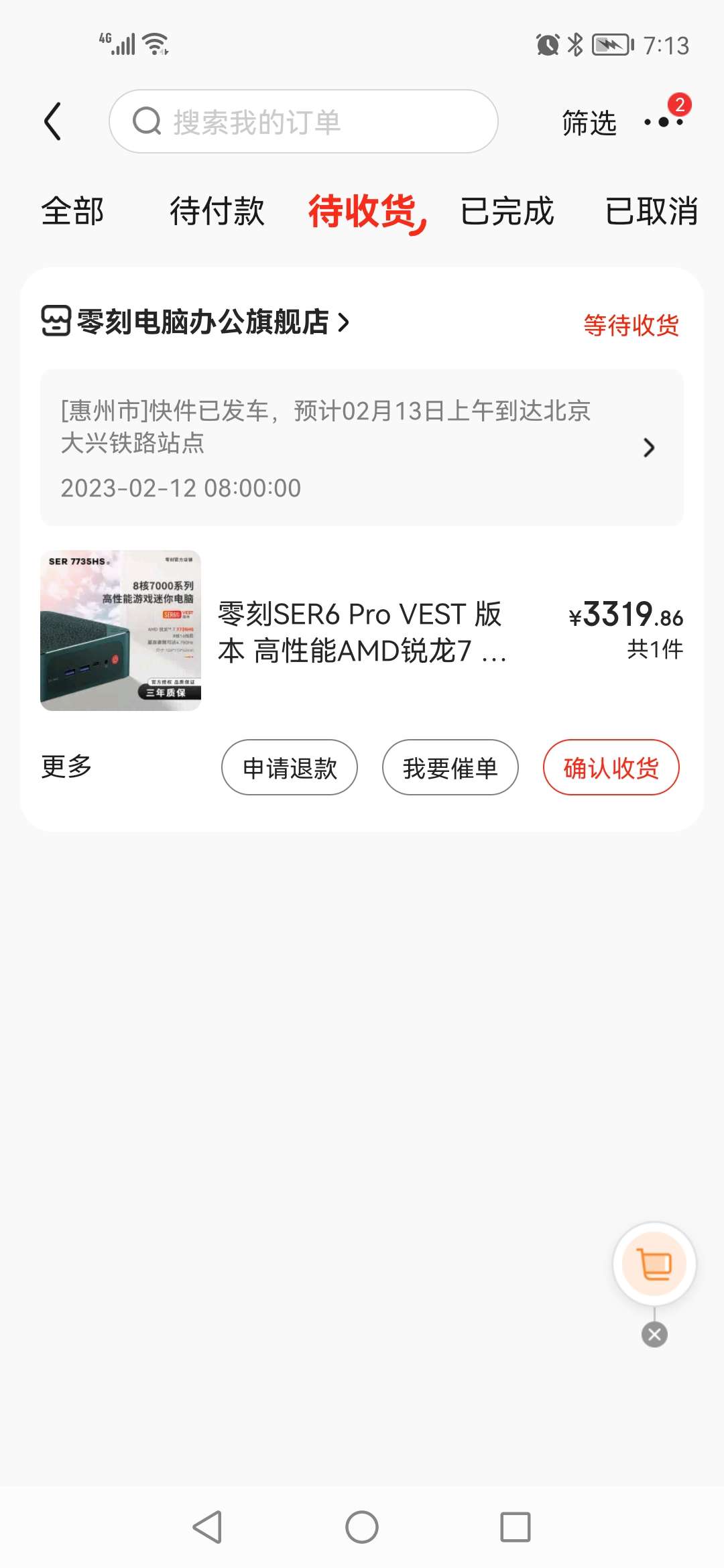The height and width of the screenshot is (1568, 724).
Task: Tap 我要催单 to urge delivery
Action: tap(450, 768)
